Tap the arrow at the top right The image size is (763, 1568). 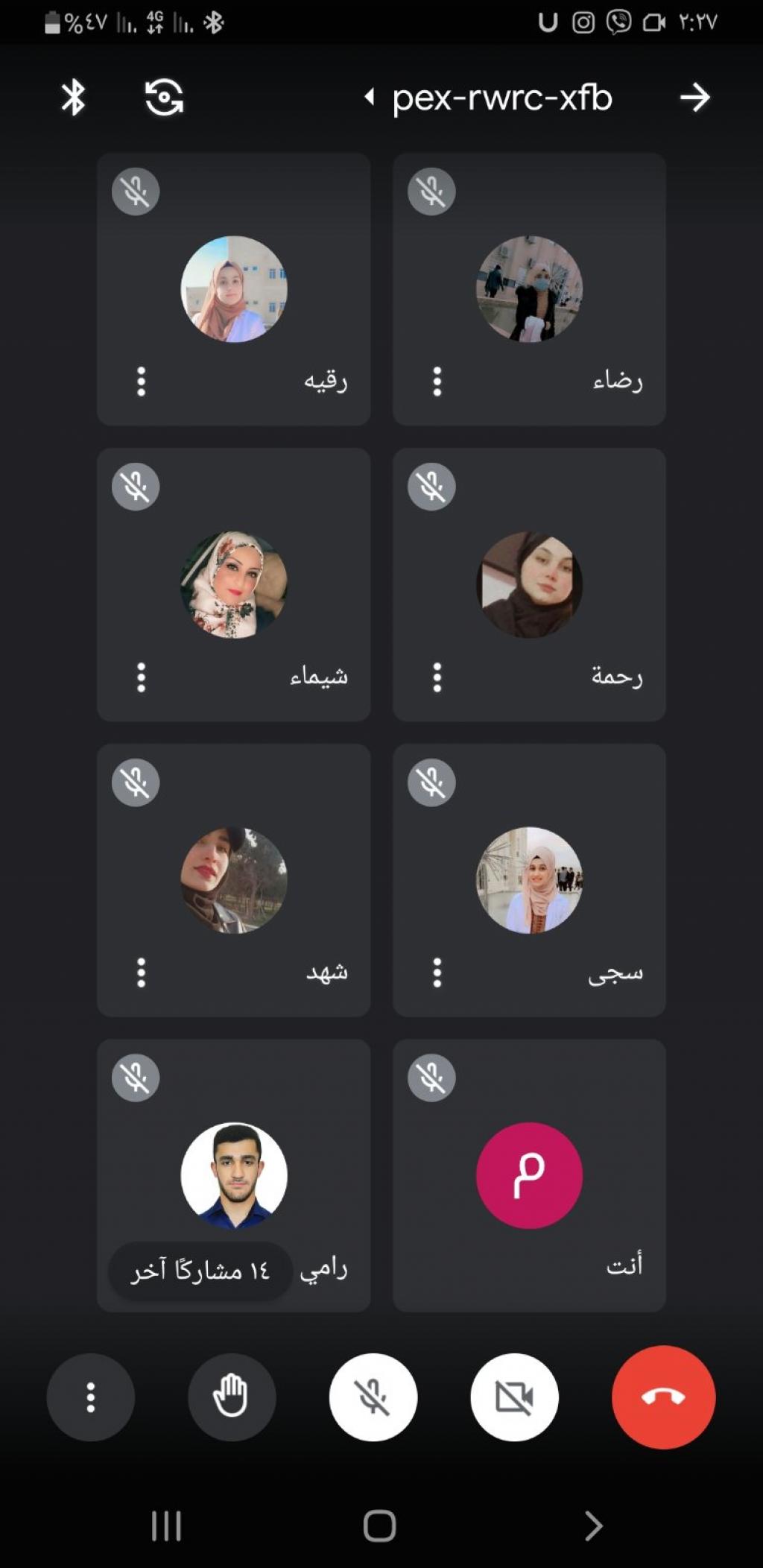click(x=694, y=98)
